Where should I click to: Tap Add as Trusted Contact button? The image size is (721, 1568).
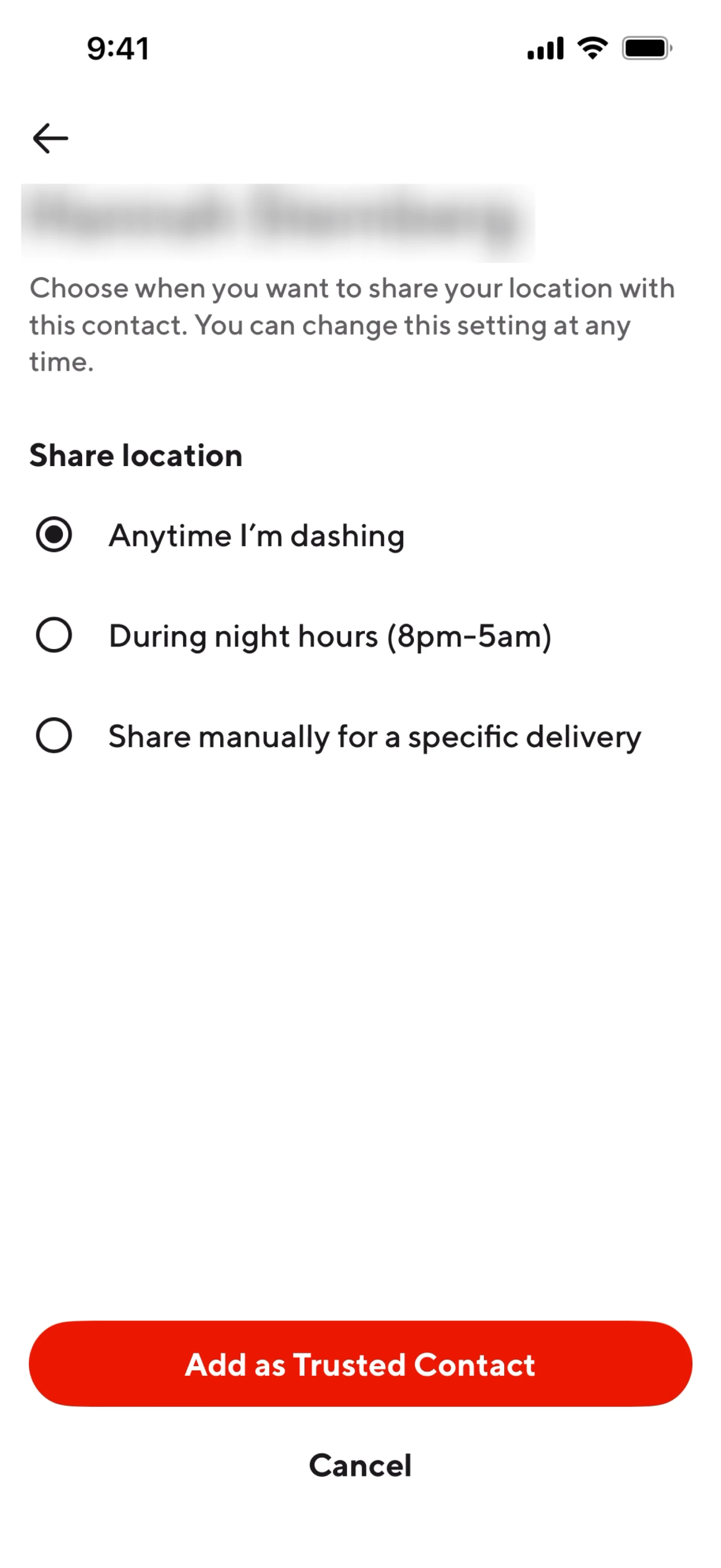[x=360, y=1364]
